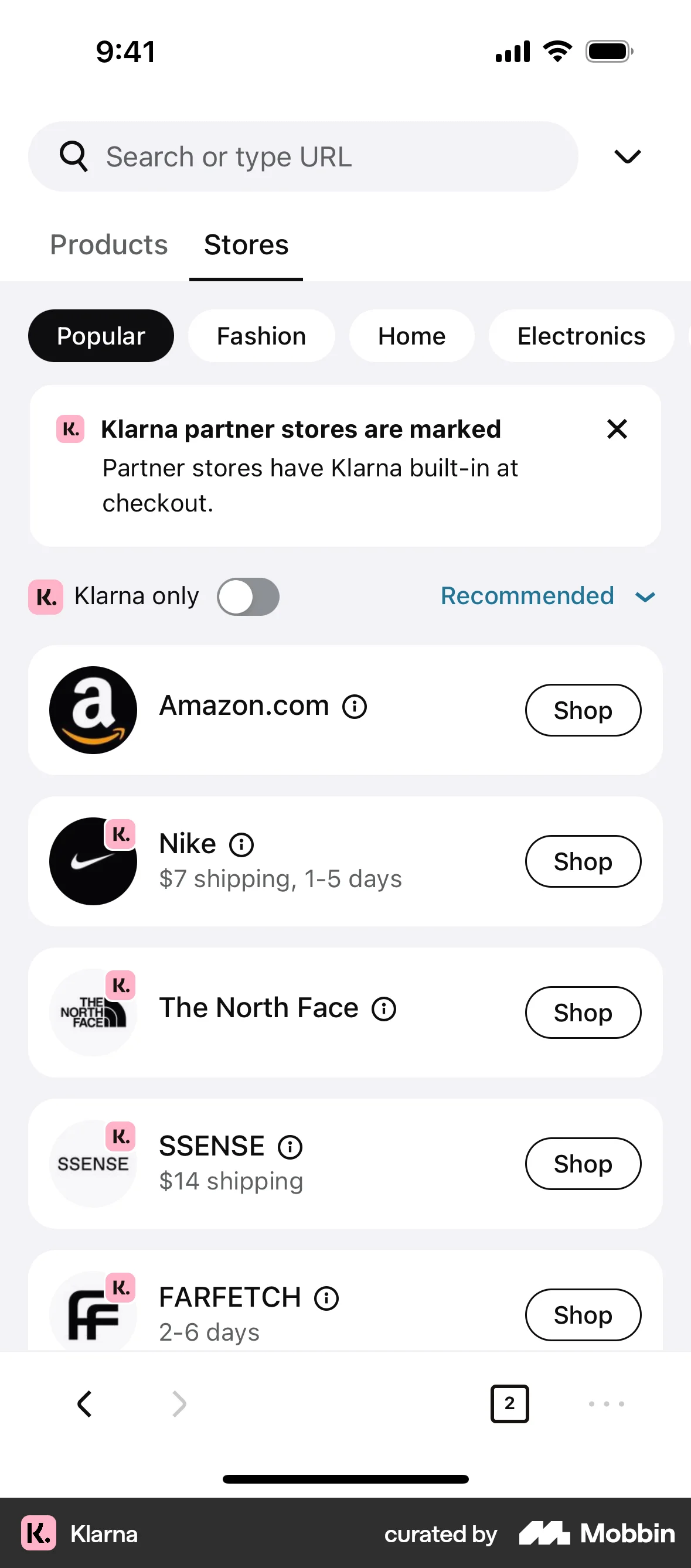Select the Stores tab
691x1568 pixels.
click(246, 245)
